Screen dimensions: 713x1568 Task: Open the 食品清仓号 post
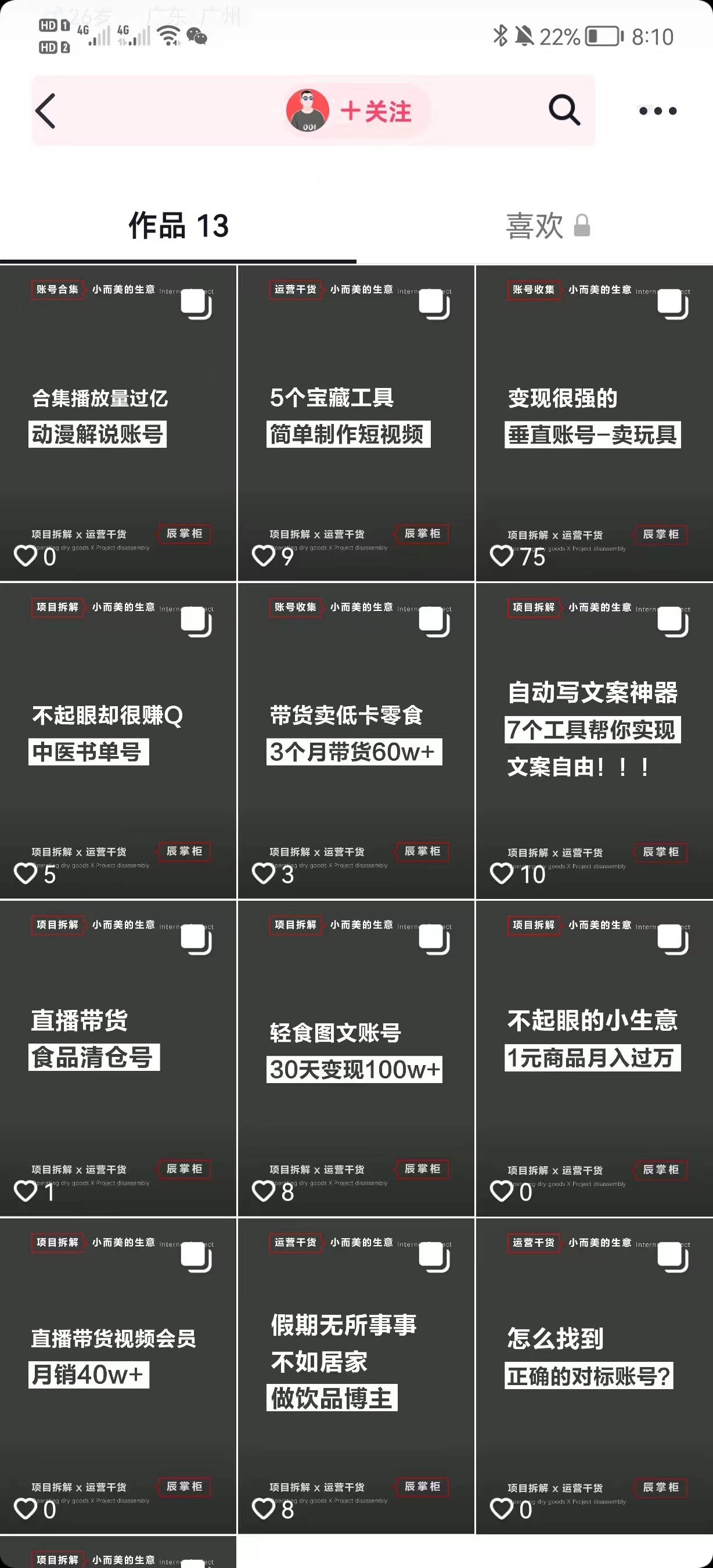click(118, 1058)
